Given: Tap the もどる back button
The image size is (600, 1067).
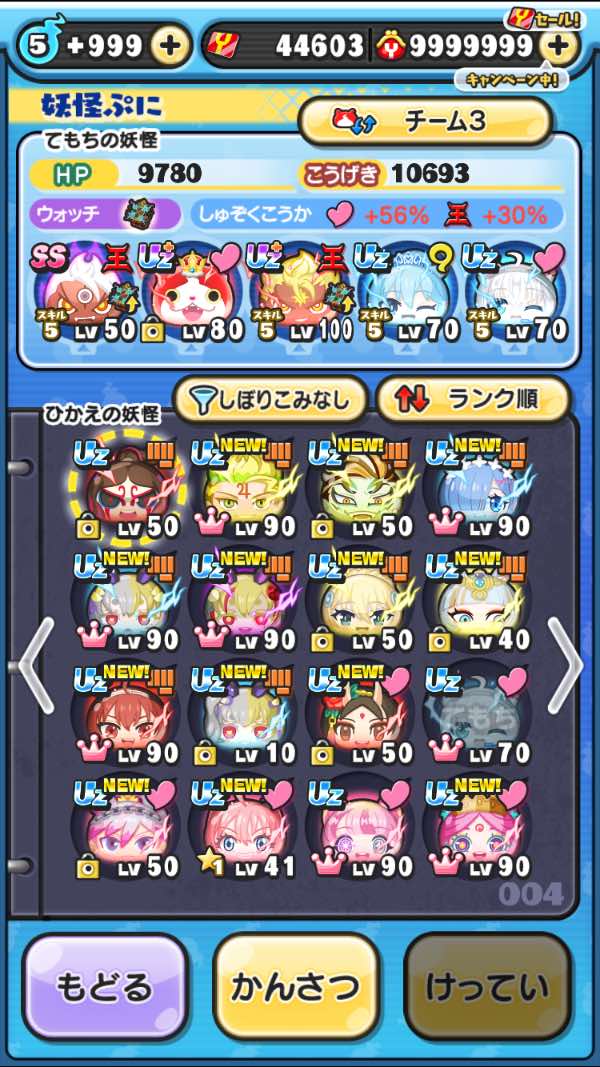Looking at the screenshot, I should [x=105, y=988].
